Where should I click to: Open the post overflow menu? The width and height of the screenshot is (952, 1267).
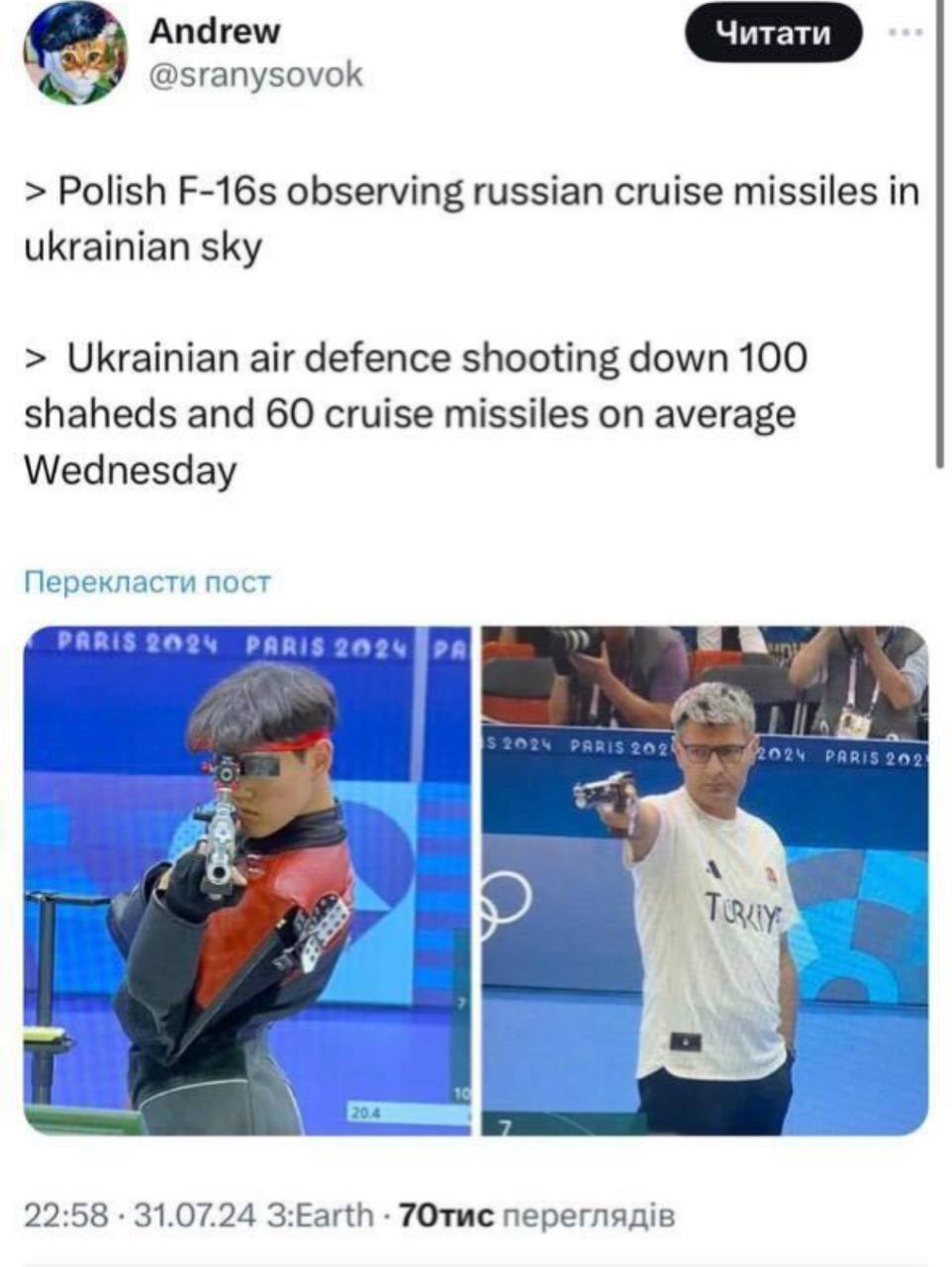pyautogui.click(x=904, y=34)
